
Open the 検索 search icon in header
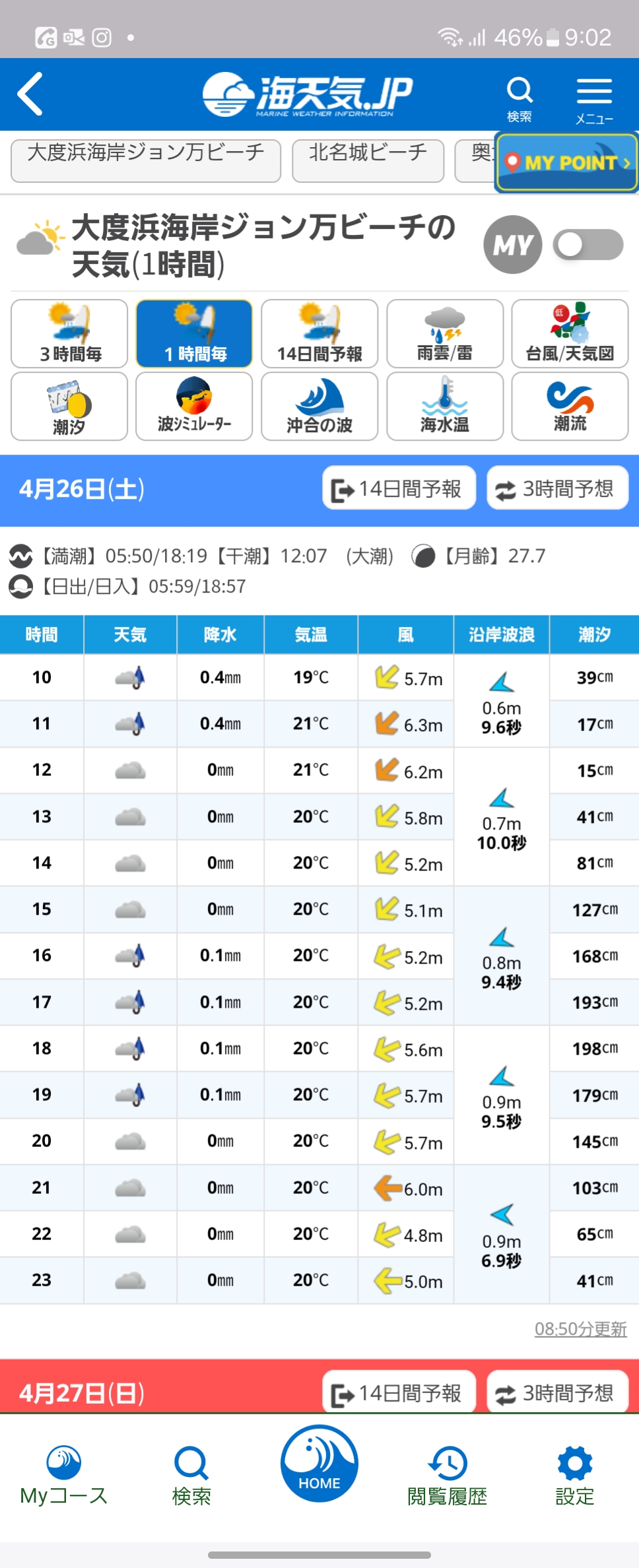[520, 98]
